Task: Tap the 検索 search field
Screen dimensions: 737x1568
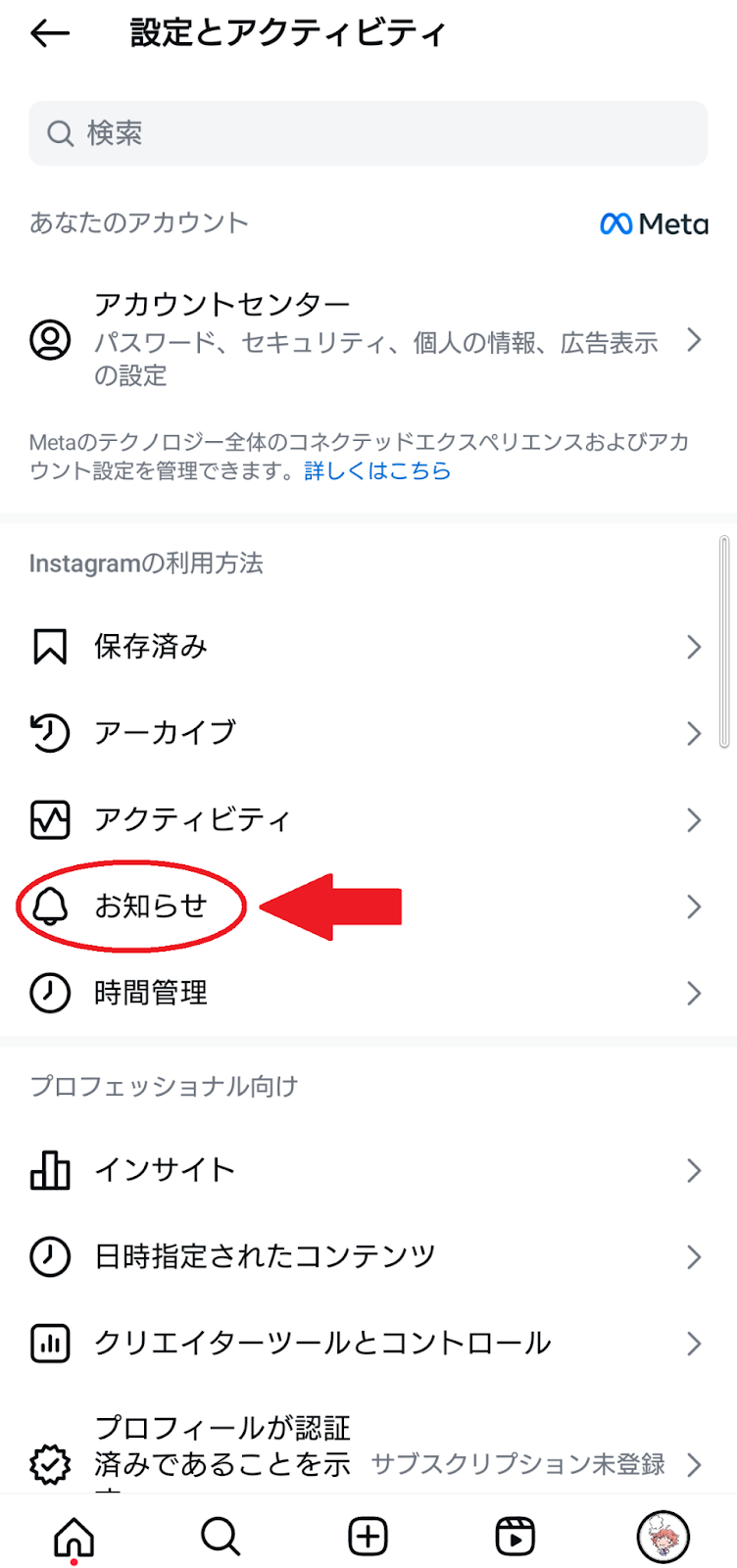Action: 368,133
